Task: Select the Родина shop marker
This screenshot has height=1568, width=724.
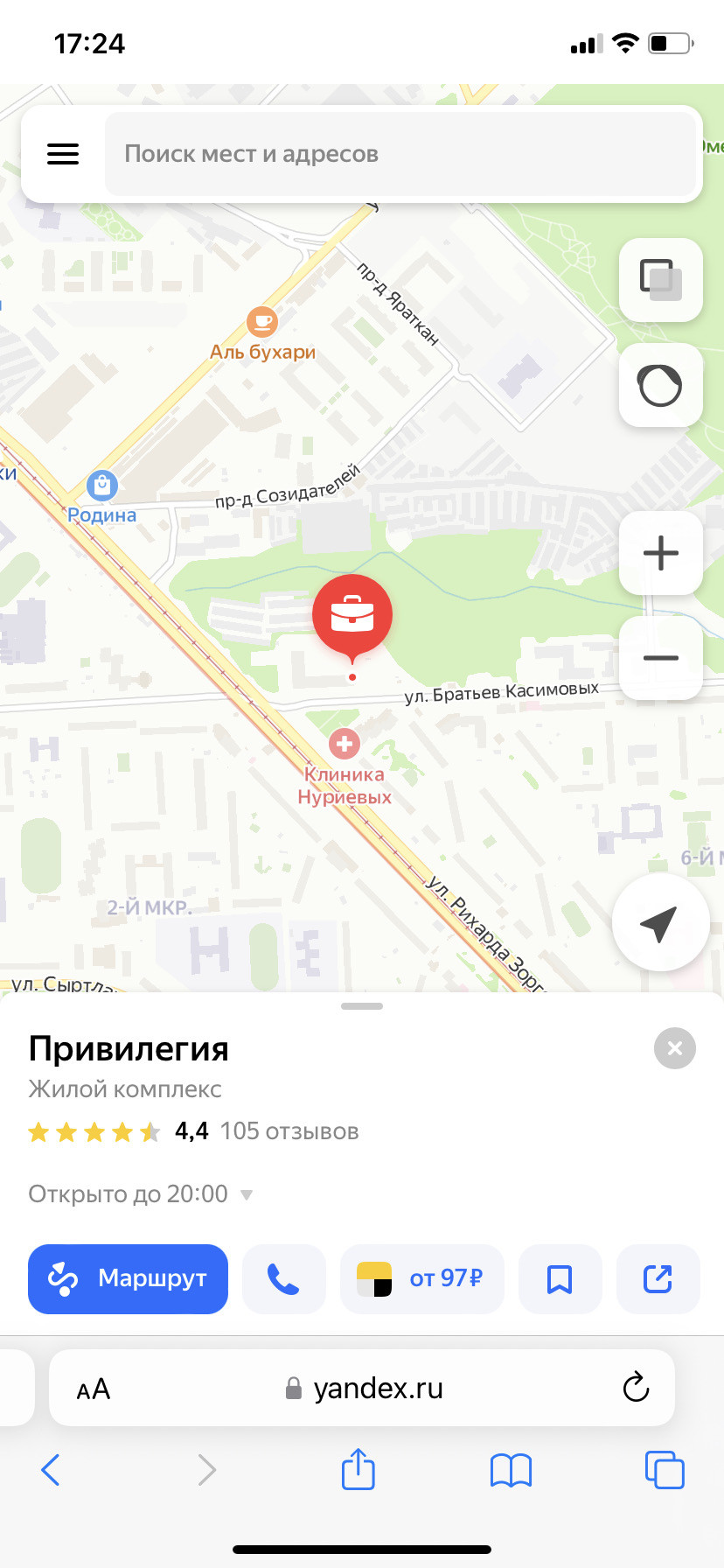Action: tap(102, 485)
